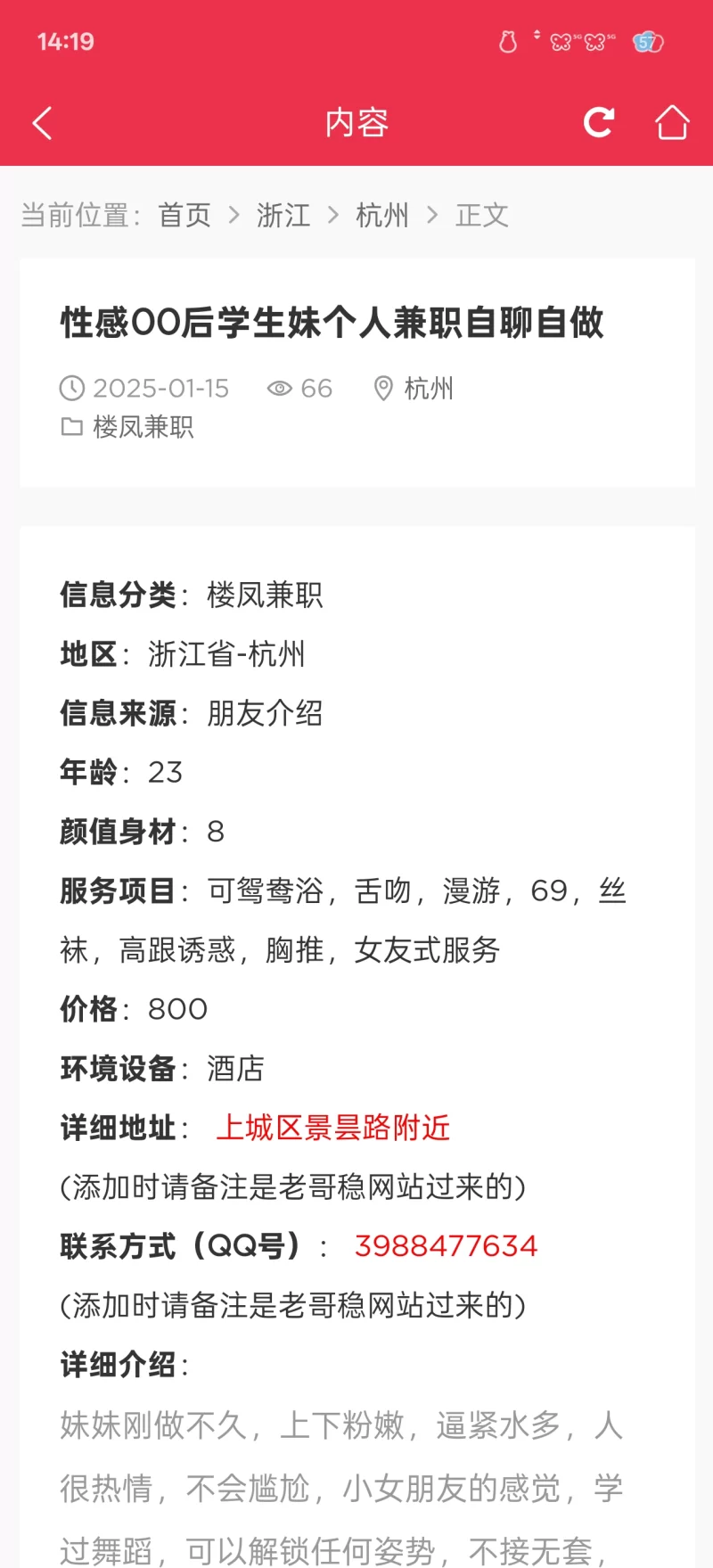The image size is (713, 1568).
Task: Tap the red QQ number 3988477634
Action: [x=446, y=1245]
